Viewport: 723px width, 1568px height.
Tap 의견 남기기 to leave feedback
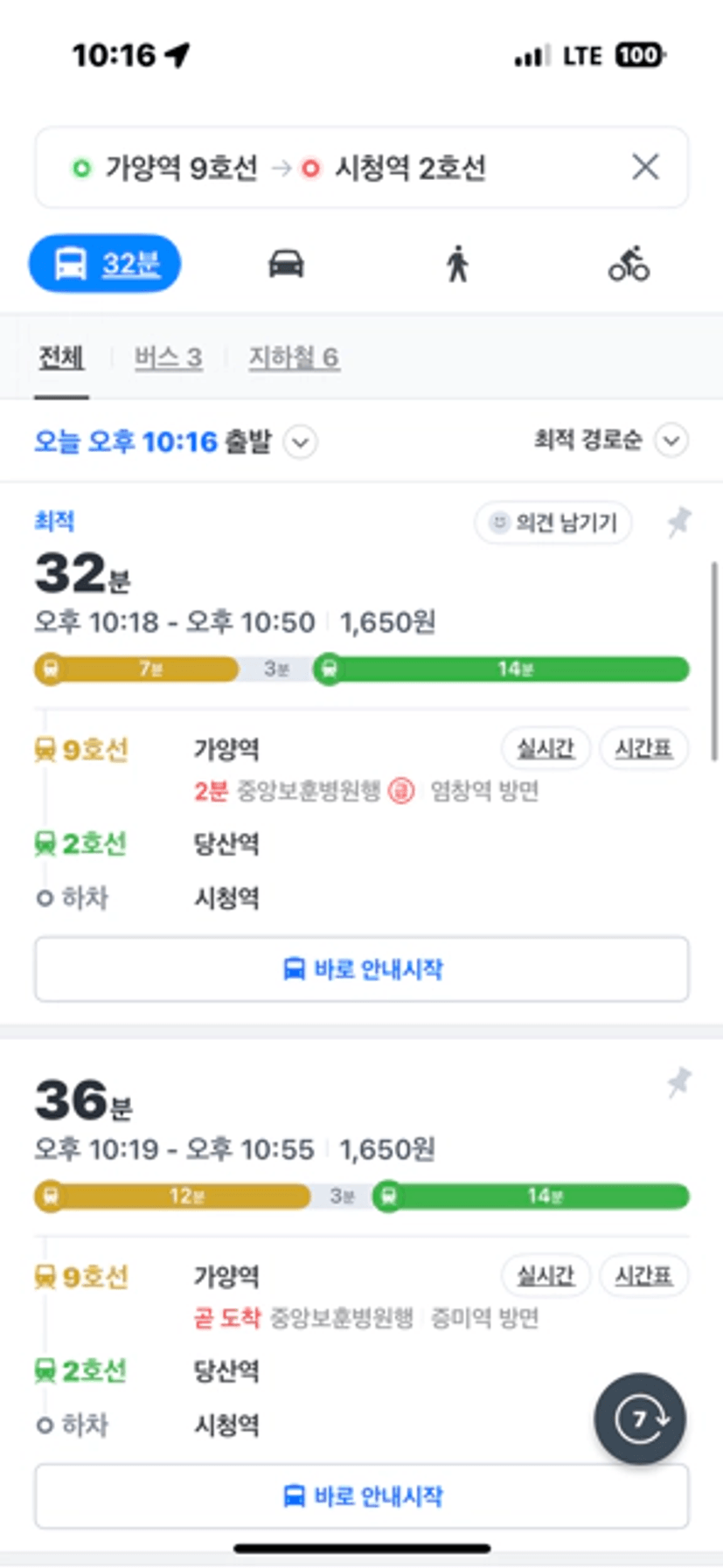pos(553,523)
